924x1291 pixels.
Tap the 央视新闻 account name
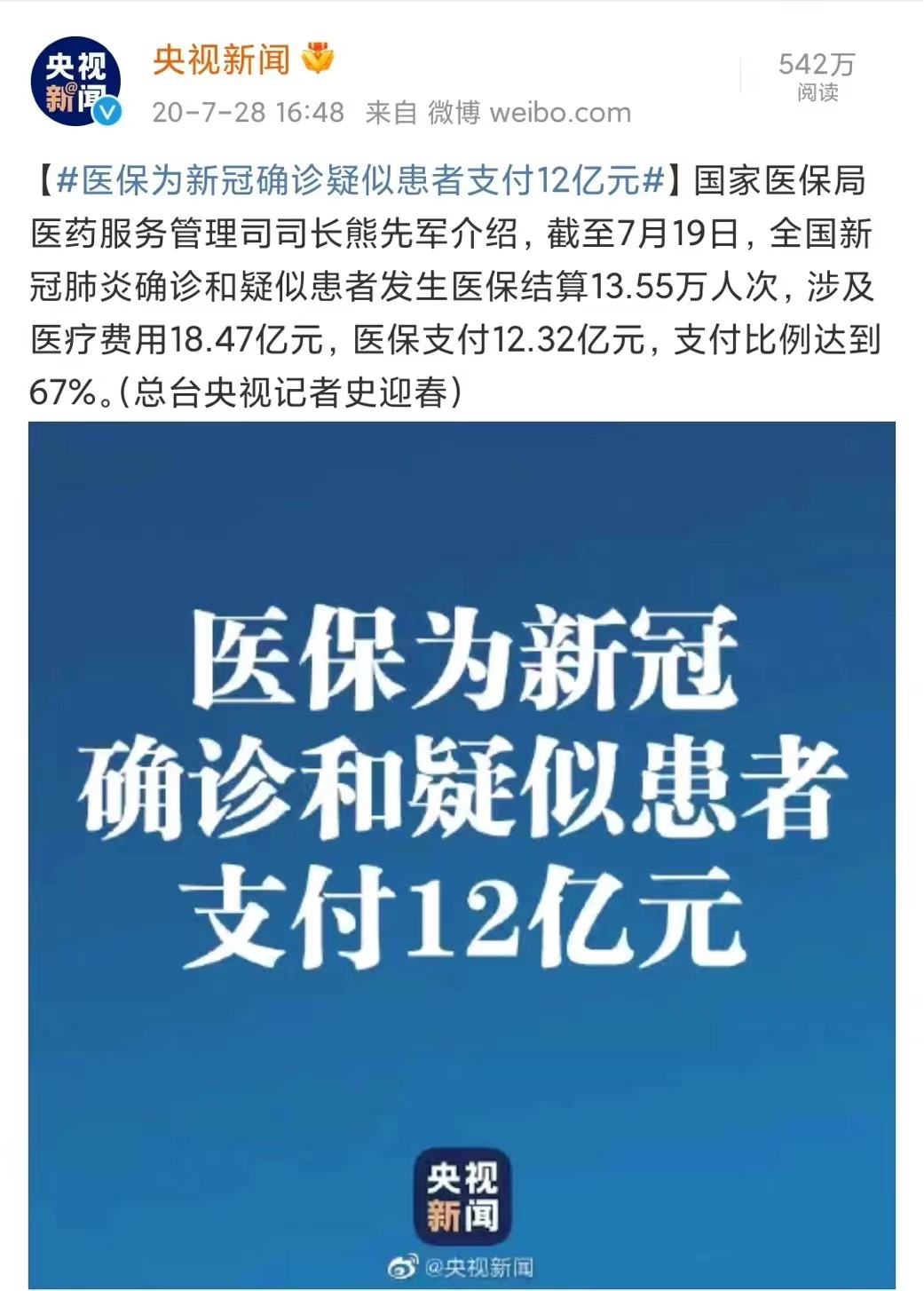coord(222,59)
